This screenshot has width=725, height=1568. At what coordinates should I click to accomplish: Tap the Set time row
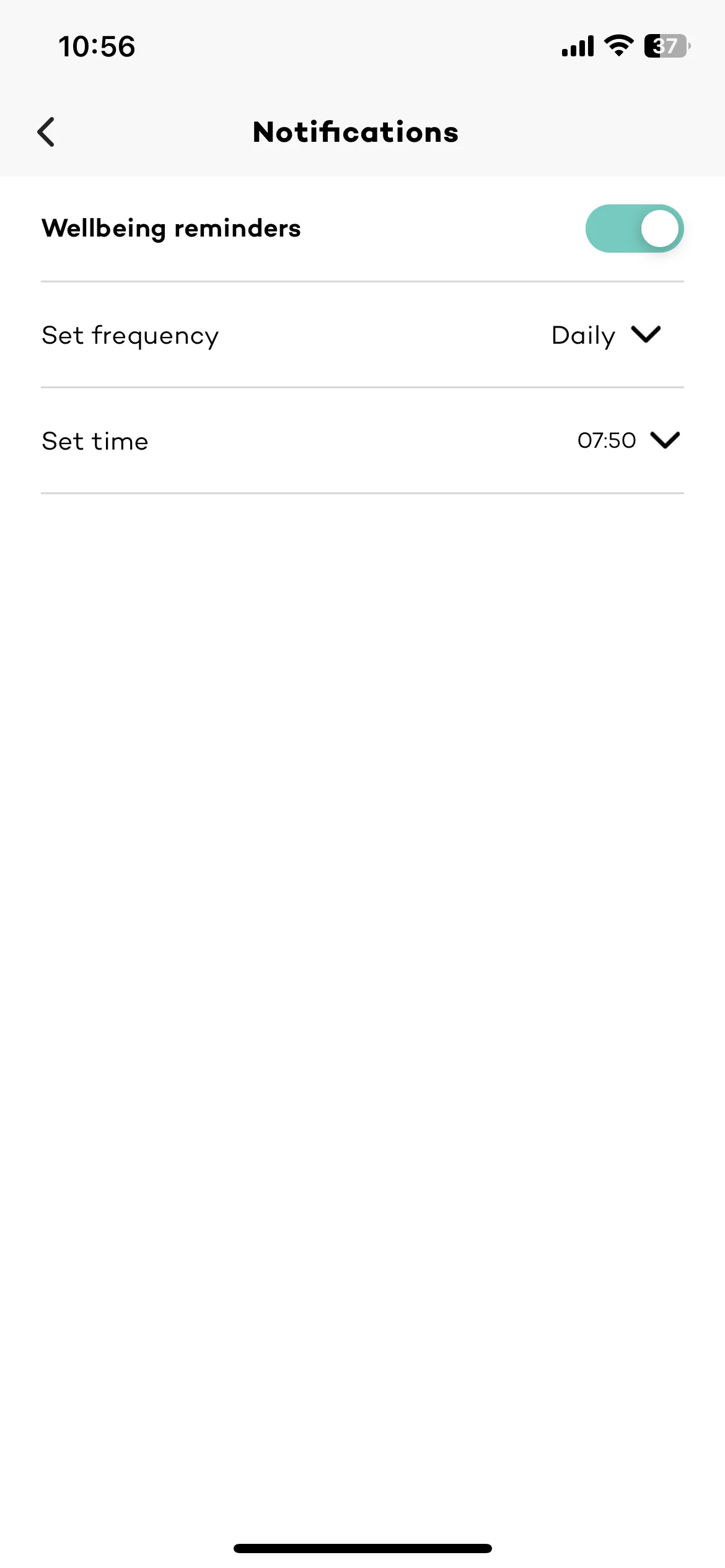click(94, 441)
